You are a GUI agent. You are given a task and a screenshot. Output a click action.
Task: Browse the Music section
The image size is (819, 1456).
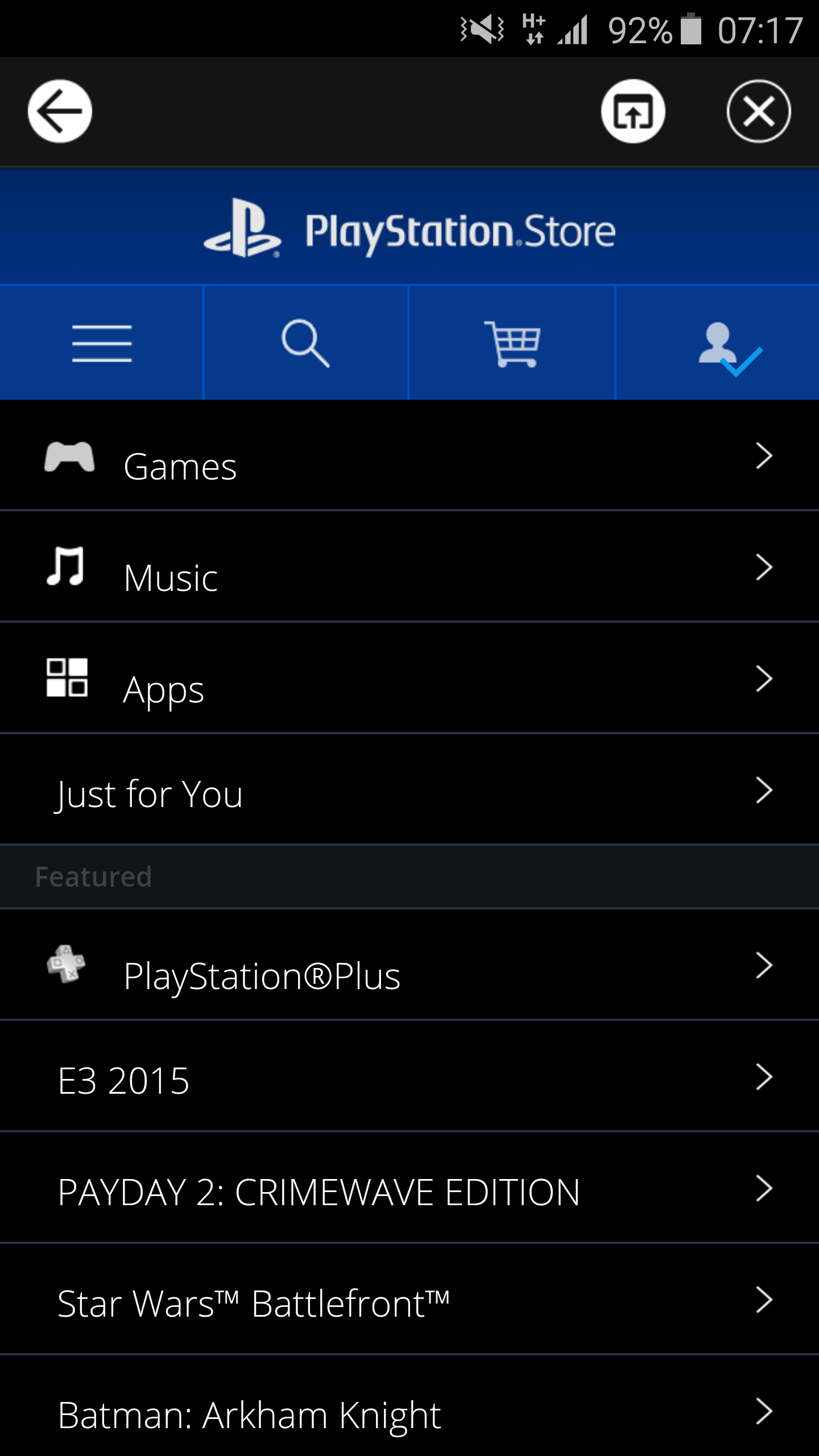click(x=409, y=567)
